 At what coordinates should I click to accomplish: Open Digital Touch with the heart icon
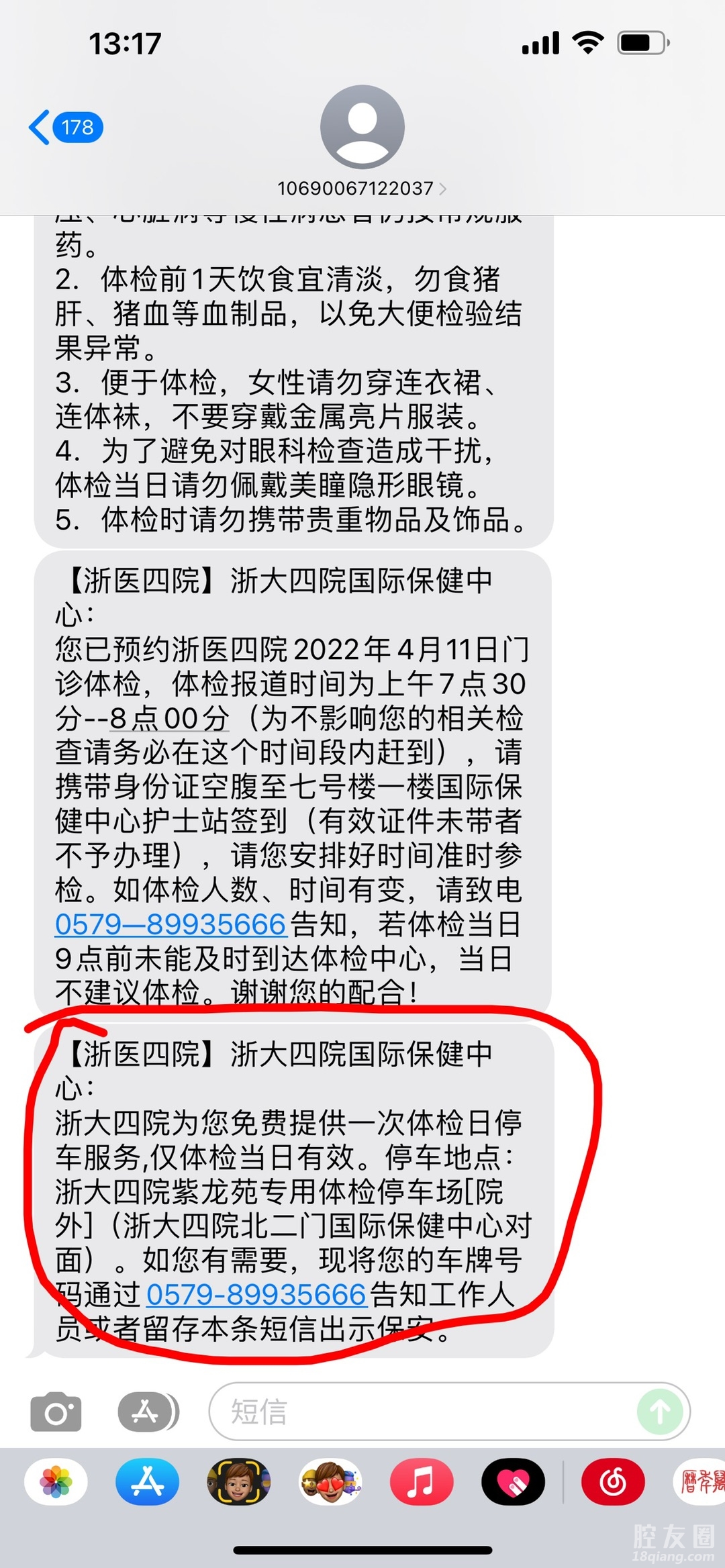514,1482
